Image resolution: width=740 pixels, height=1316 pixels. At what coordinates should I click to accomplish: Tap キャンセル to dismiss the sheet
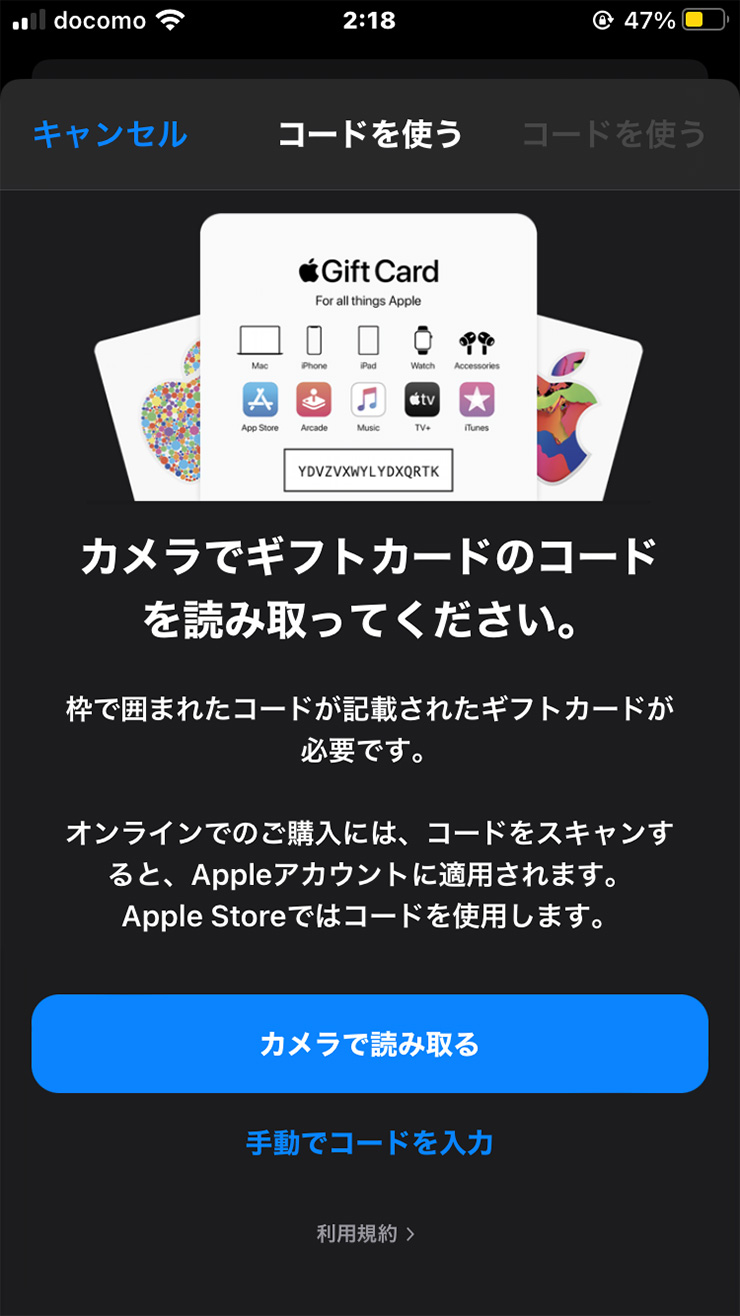pyautogui.click(x=110, y=134)
